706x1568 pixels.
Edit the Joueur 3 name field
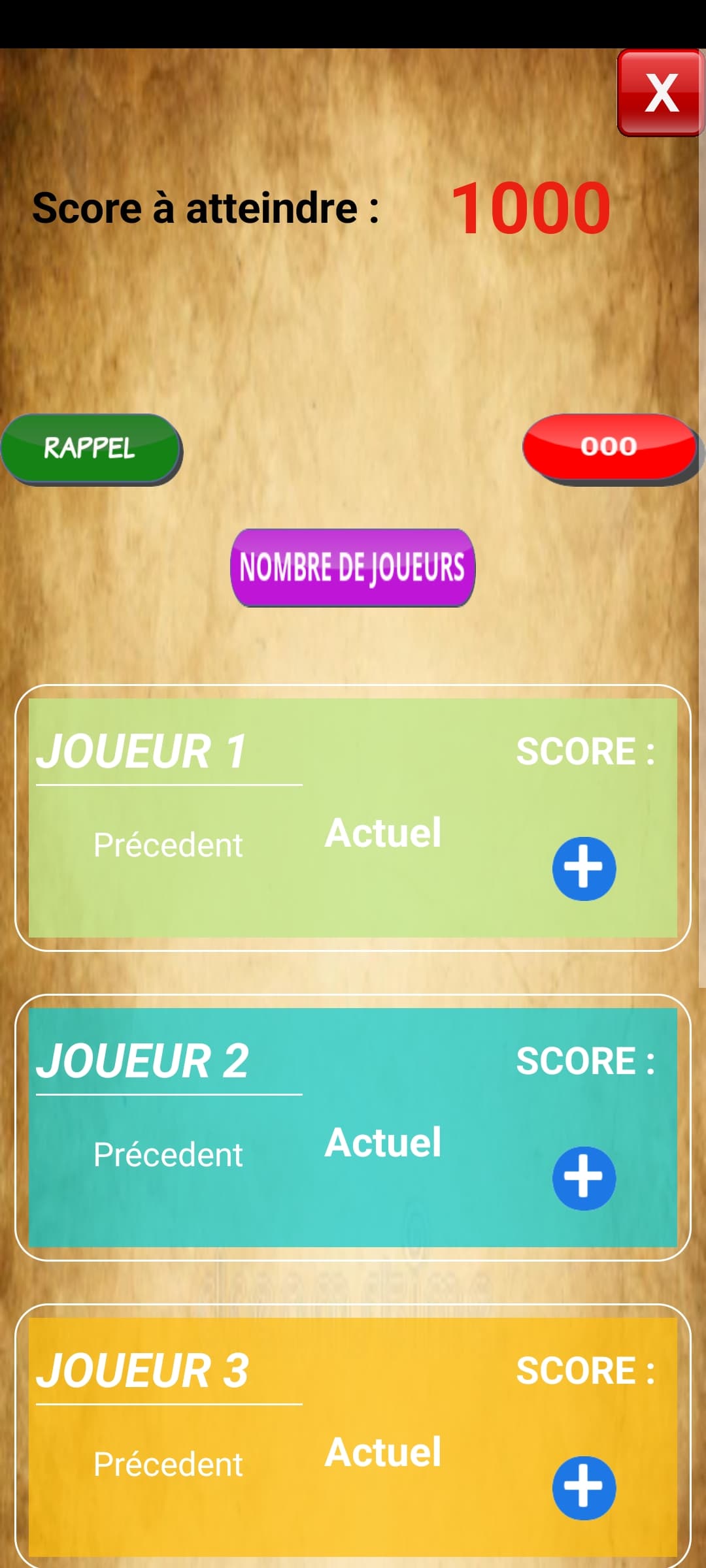pyautogui.click(x=168, y=1372)
